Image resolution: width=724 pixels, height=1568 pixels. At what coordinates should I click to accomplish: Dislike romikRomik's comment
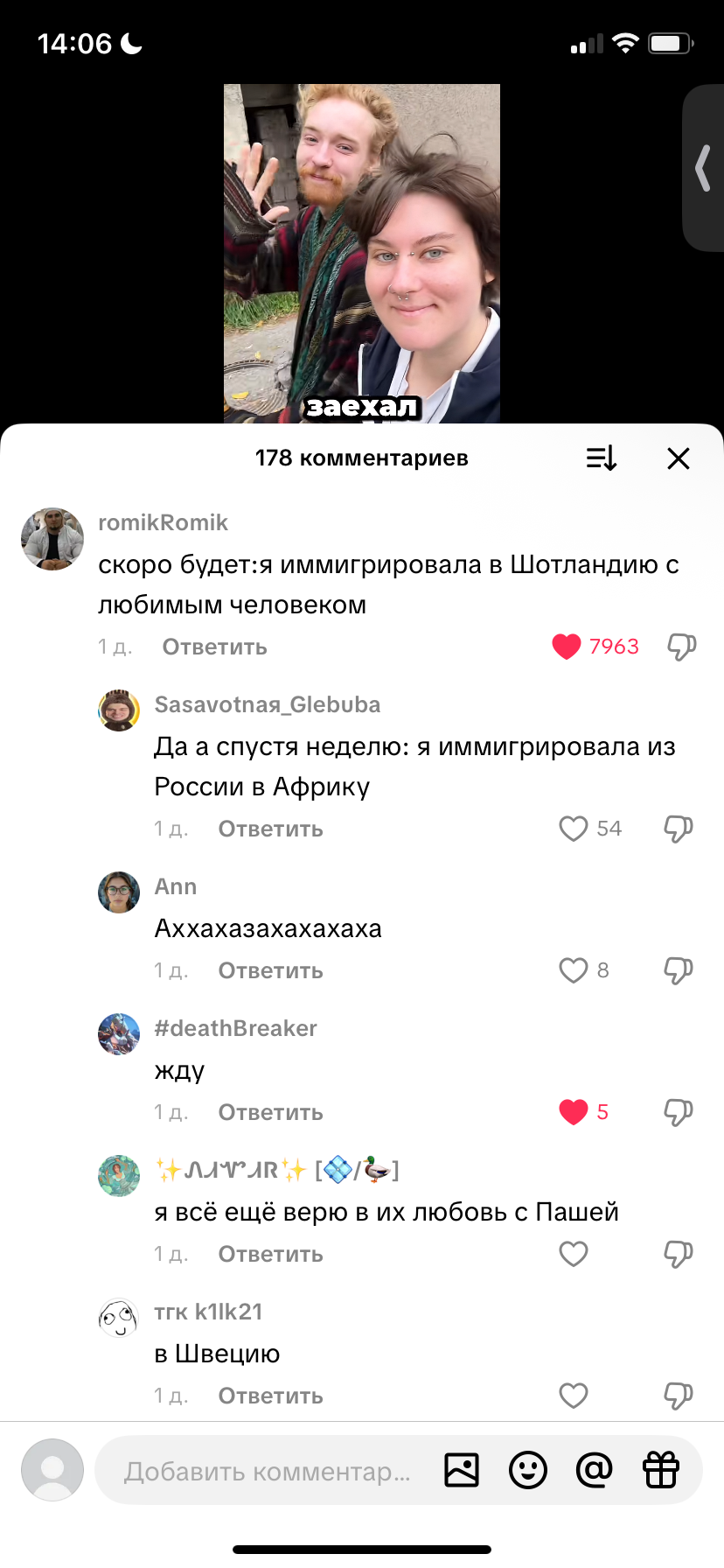pos(681,647)
